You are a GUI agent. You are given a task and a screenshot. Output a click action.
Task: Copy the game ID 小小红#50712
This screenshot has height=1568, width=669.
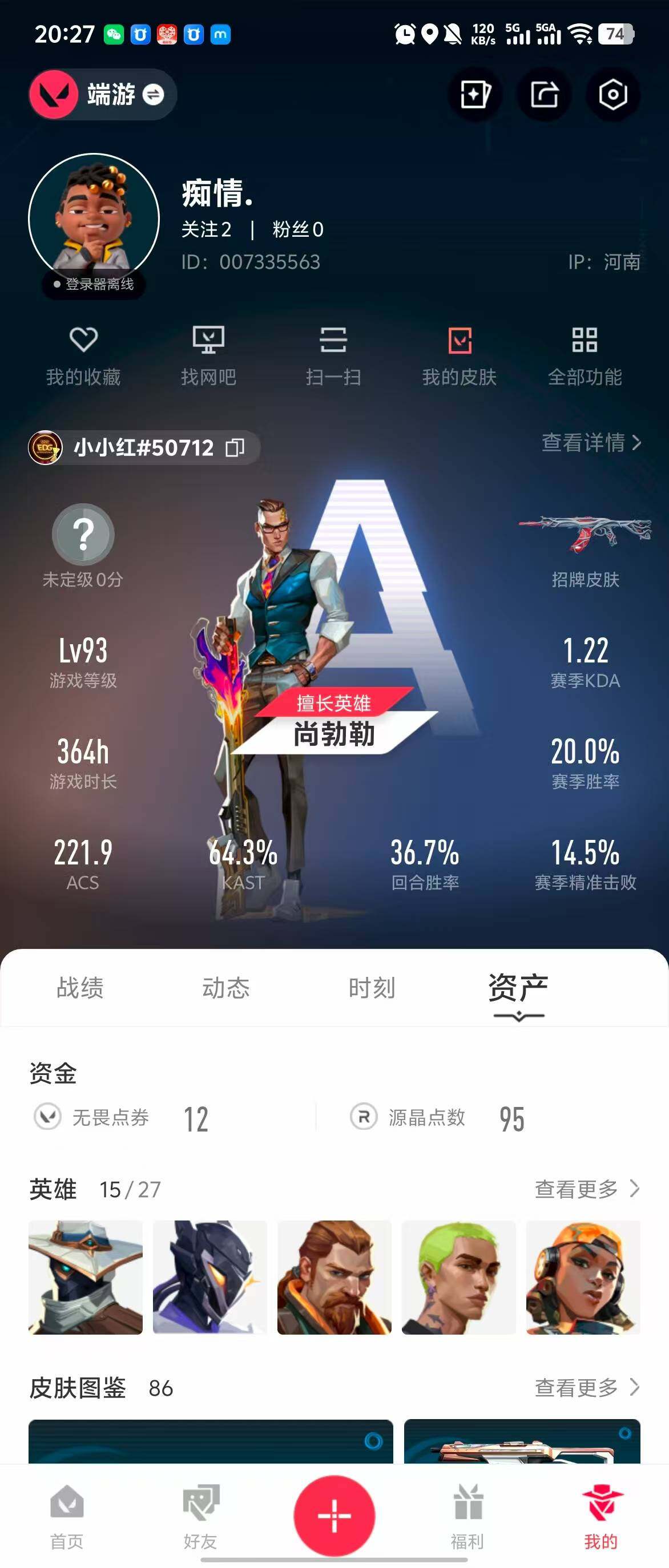[x=235, y=448]
